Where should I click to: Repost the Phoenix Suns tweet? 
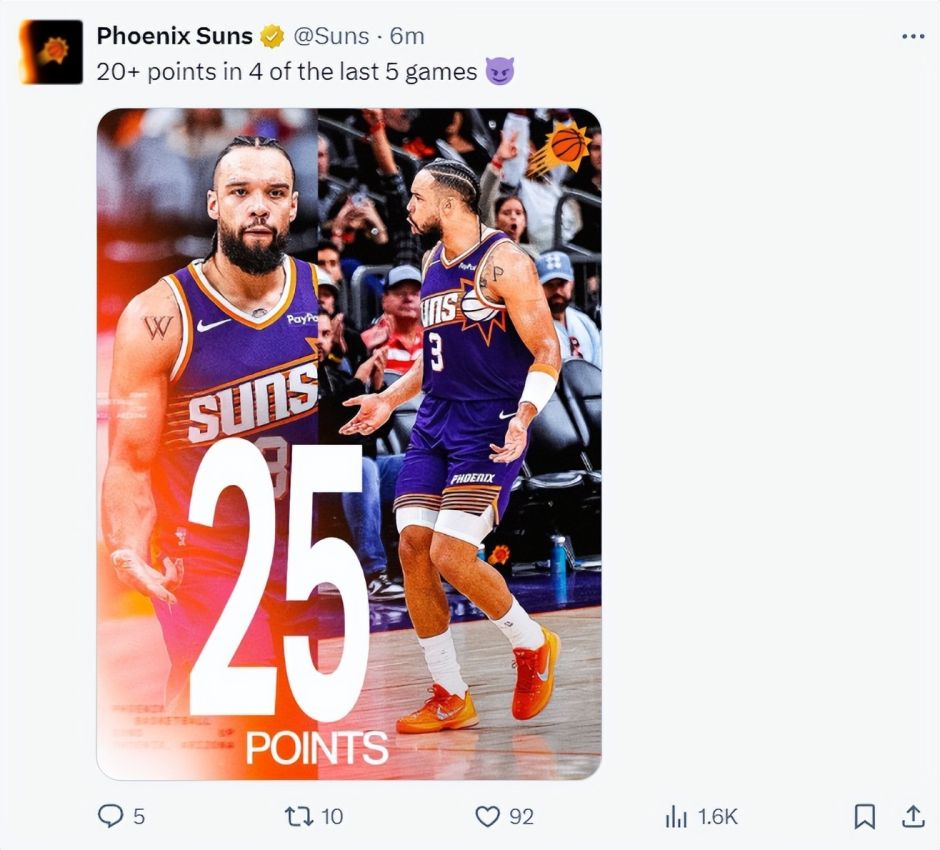pos(297,816)
